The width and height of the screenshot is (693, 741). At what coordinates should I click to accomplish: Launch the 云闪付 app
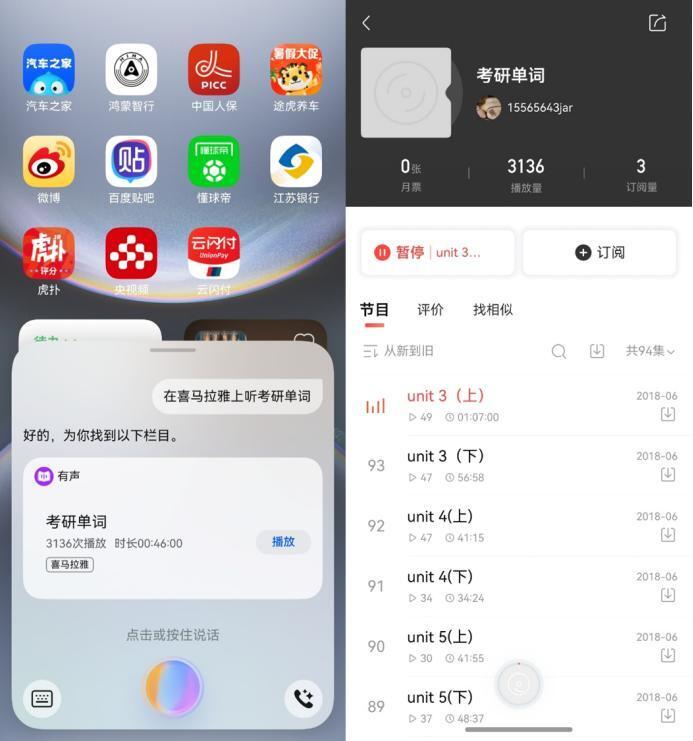[x=214, y=255]
